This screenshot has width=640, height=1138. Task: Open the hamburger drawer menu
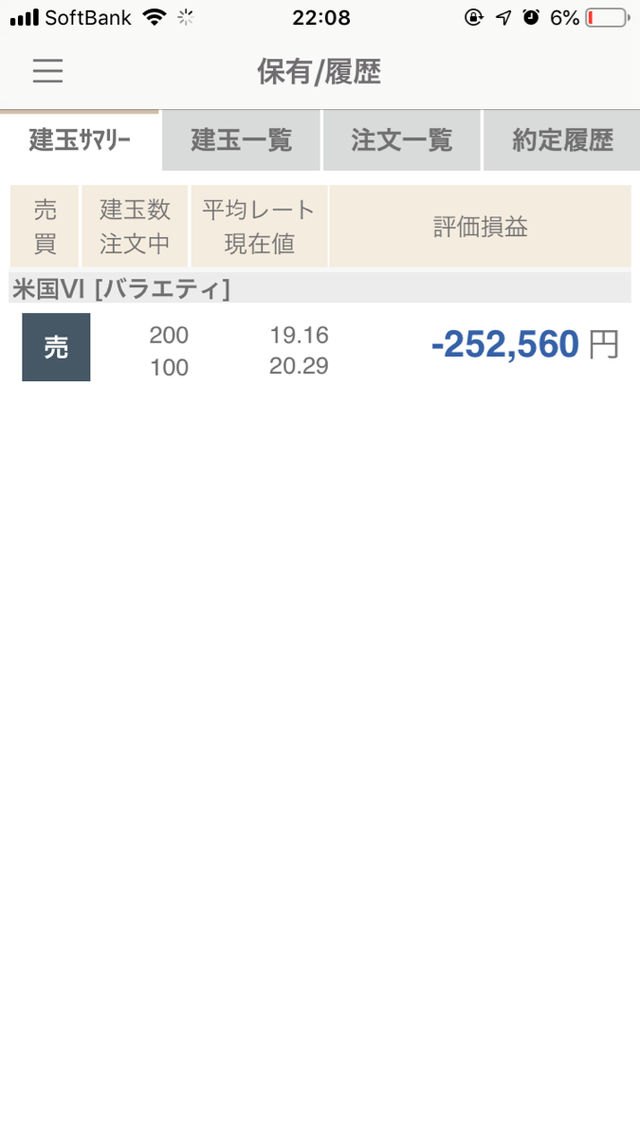(x=47, y=71)
